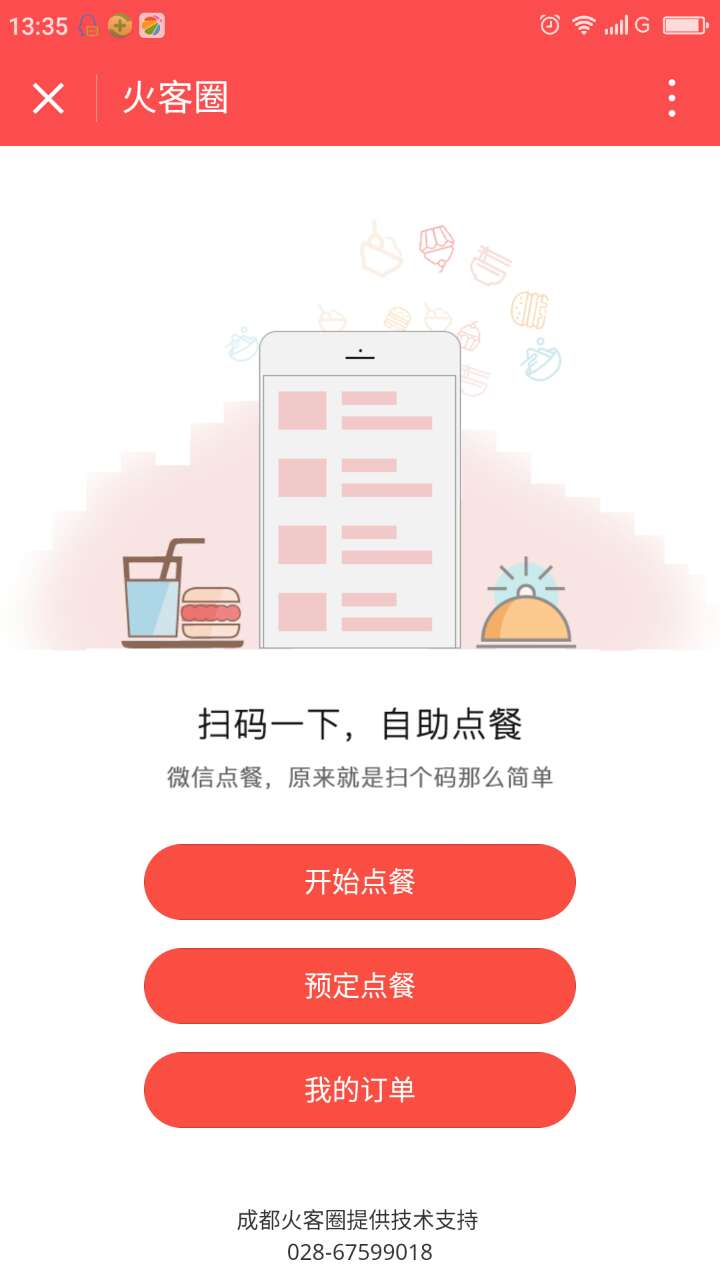720x1280 pixels.
Task: Tap the 开始点餐 button
Action: 360,882
